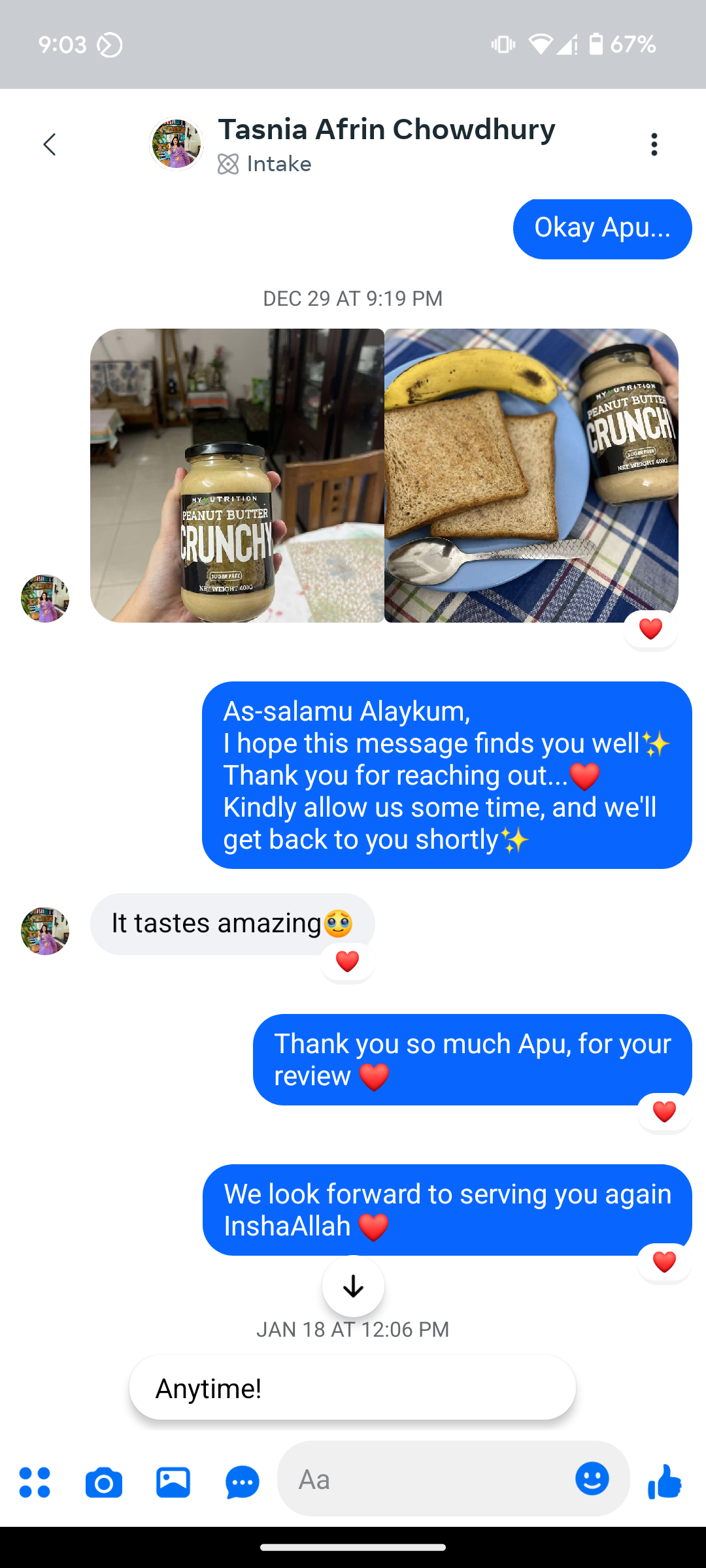Screen dimensions: 706x1568
Task: Open Tasnia Afrin Chowdhury's profile picture in header
Action: 176,144
